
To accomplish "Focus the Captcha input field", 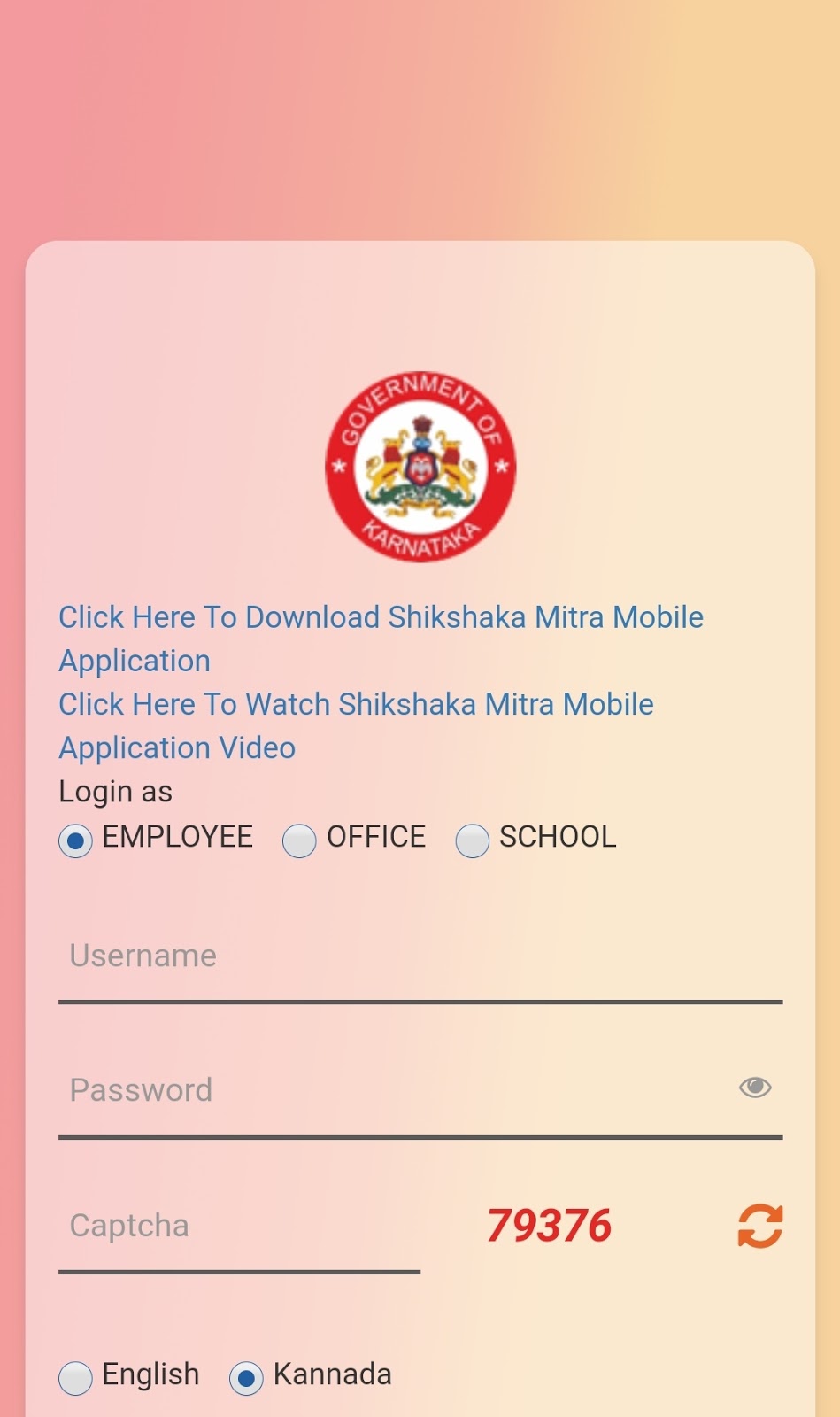I will (239, 1229).
